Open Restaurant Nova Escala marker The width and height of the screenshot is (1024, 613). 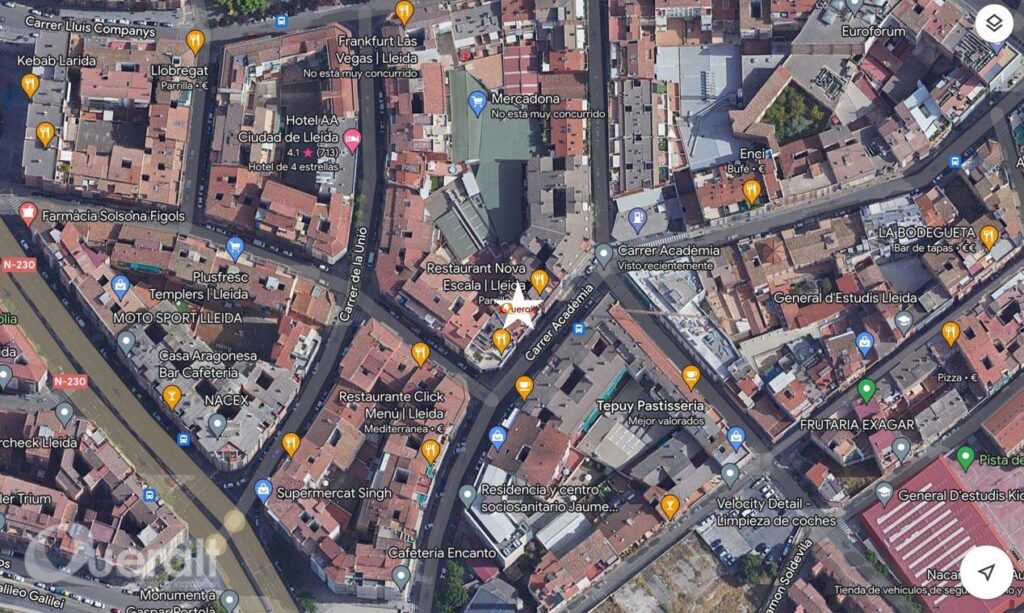[x=539, y=281]
